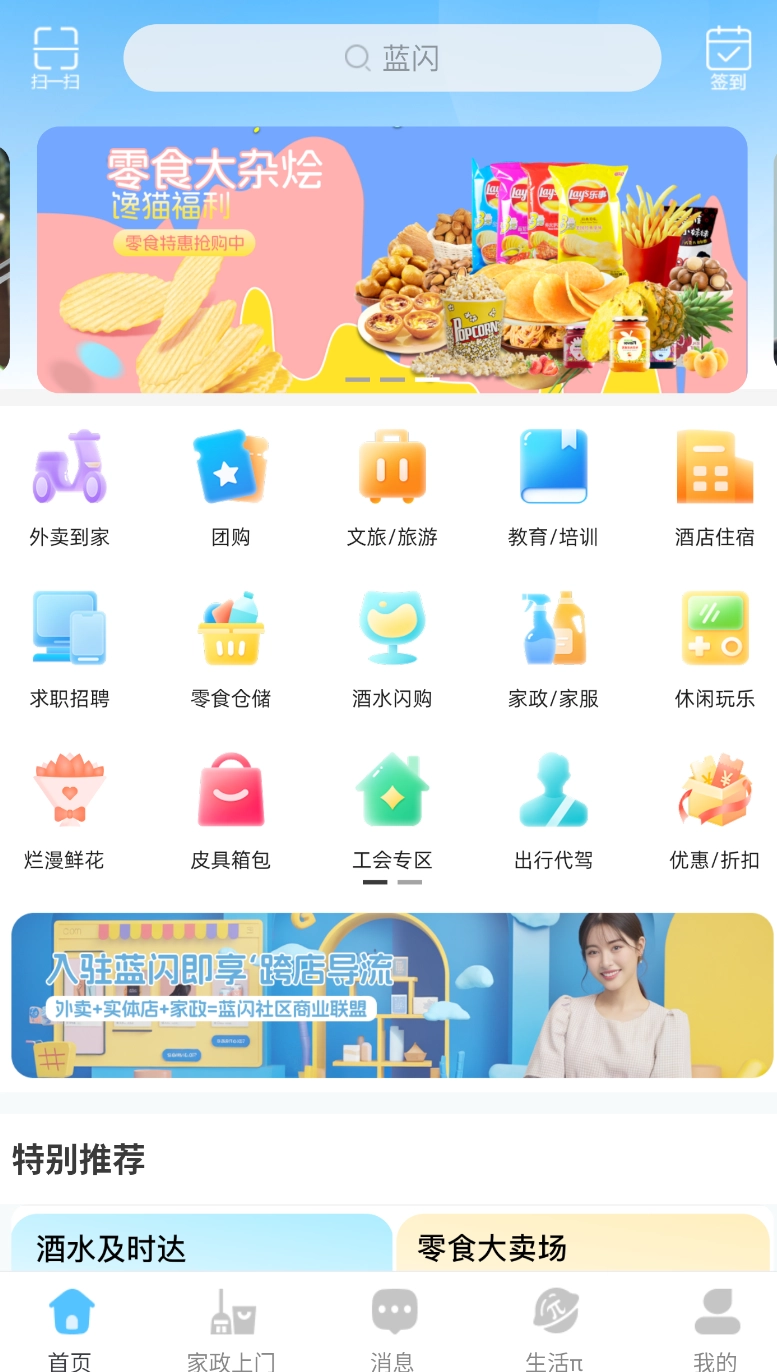Tap the 文旅/旅游 travel suitcase icon

(x=392, y=466)
